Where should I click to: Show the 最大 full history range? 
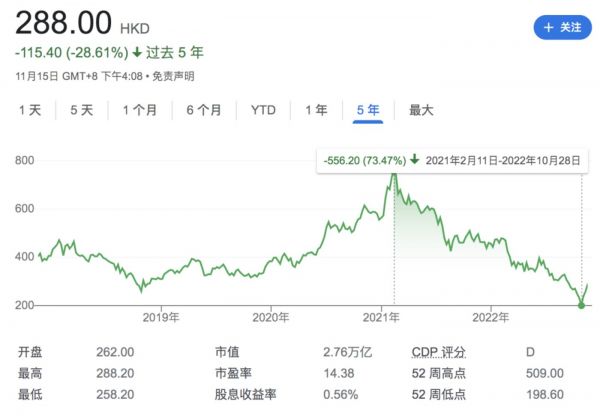tap(421, 111)
